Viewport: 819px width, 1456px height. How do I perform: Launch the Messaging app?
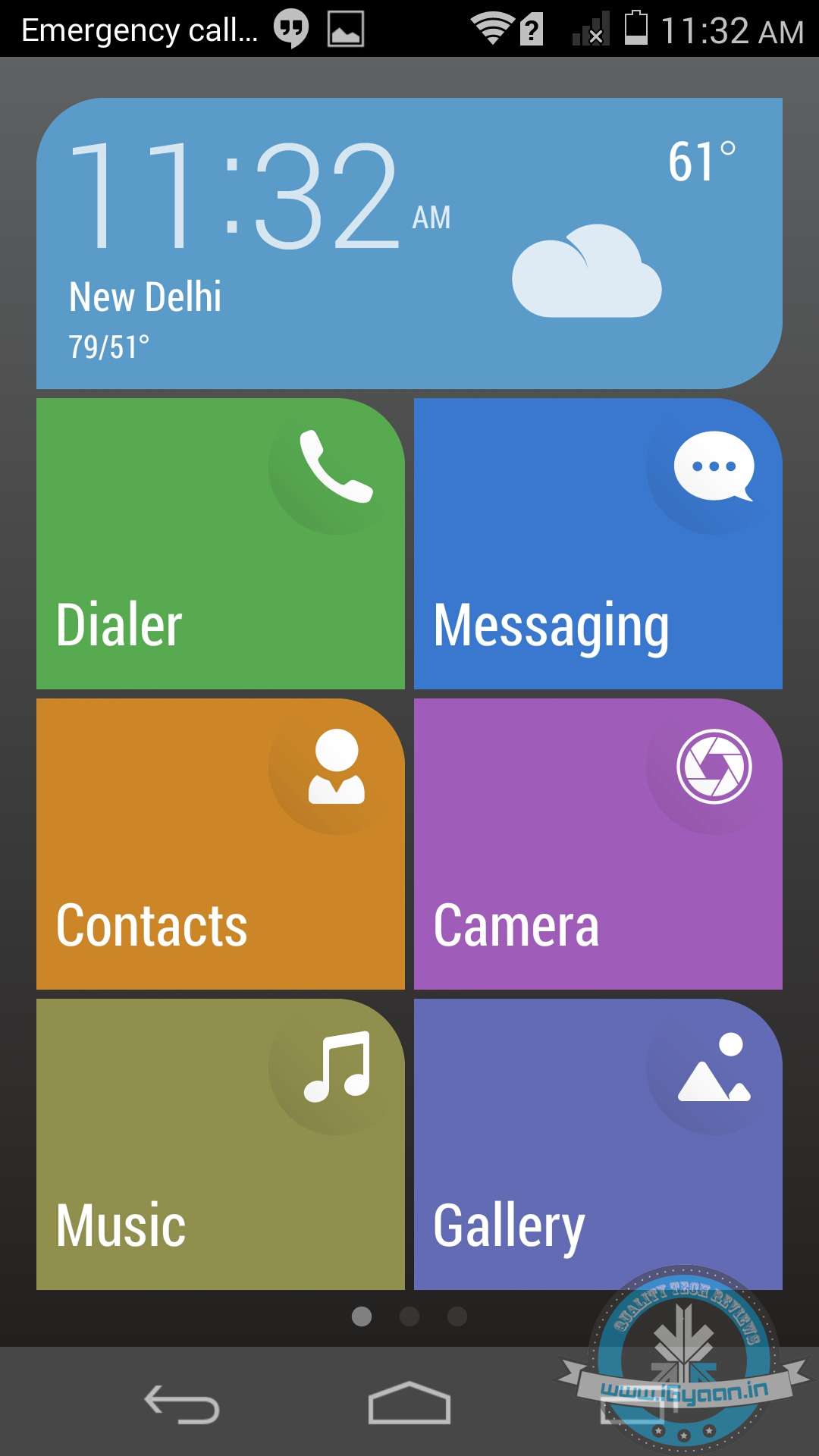click(598, 544)
